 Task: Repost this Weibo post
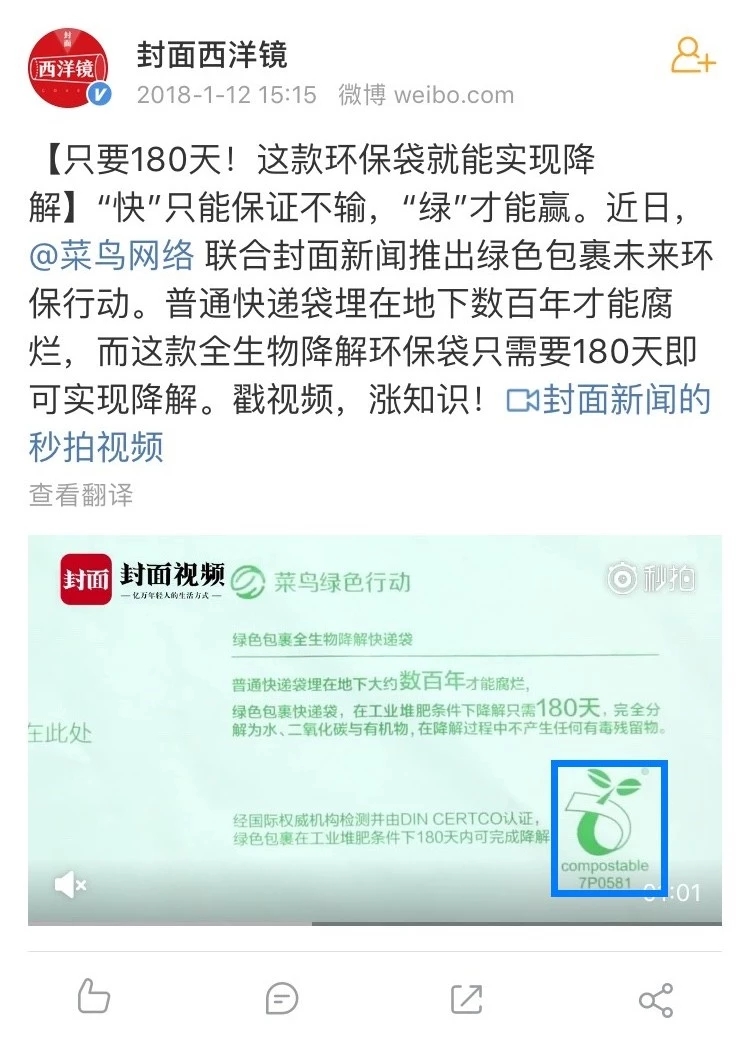pyautogui.click(x=467, y=996)
